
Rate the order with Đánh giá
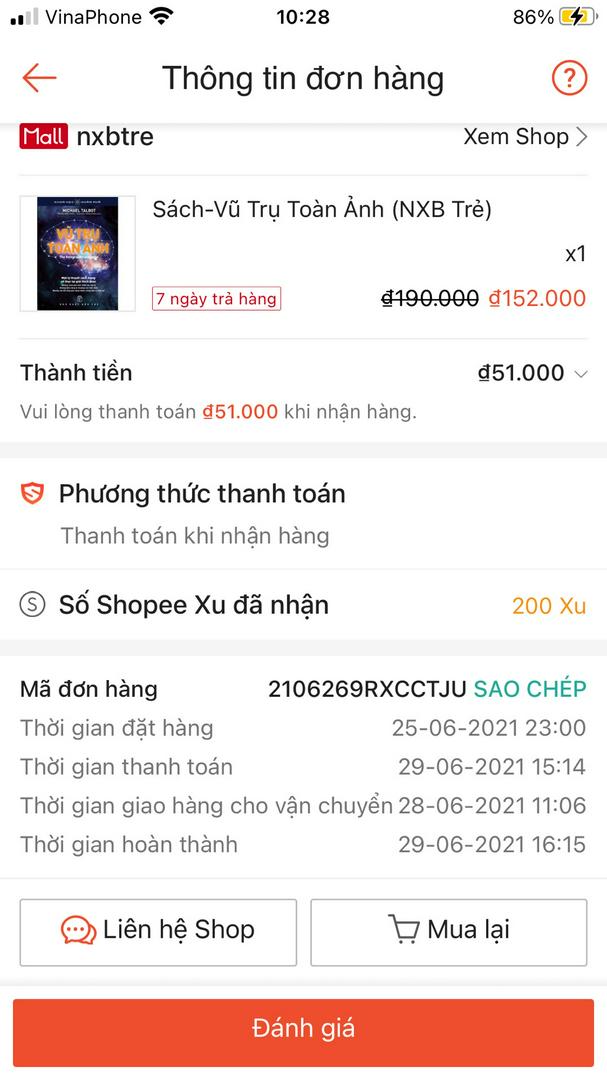[x=303, y=1029]
